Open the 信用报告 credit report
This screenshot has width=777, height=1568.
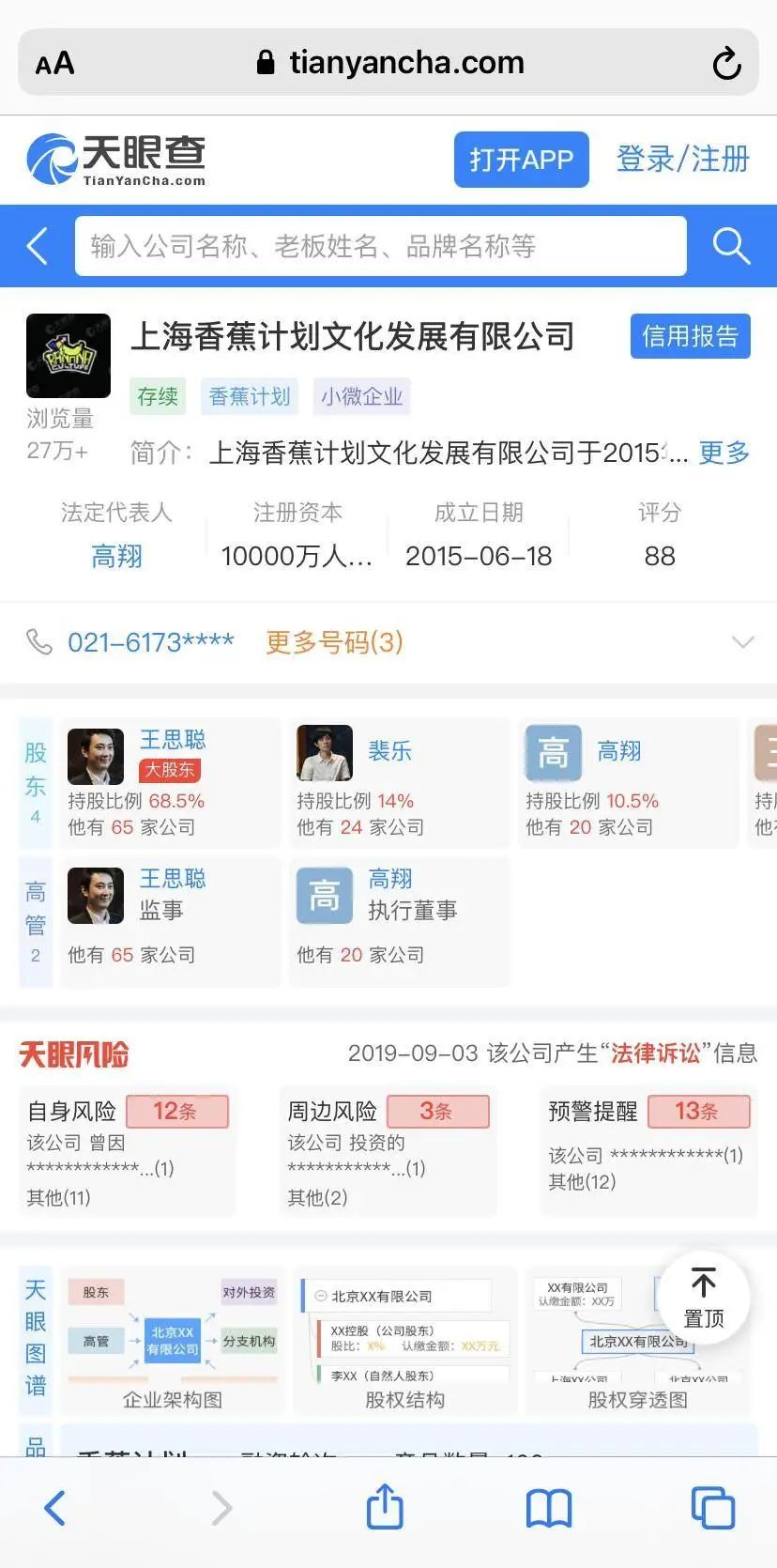[690, 336]
